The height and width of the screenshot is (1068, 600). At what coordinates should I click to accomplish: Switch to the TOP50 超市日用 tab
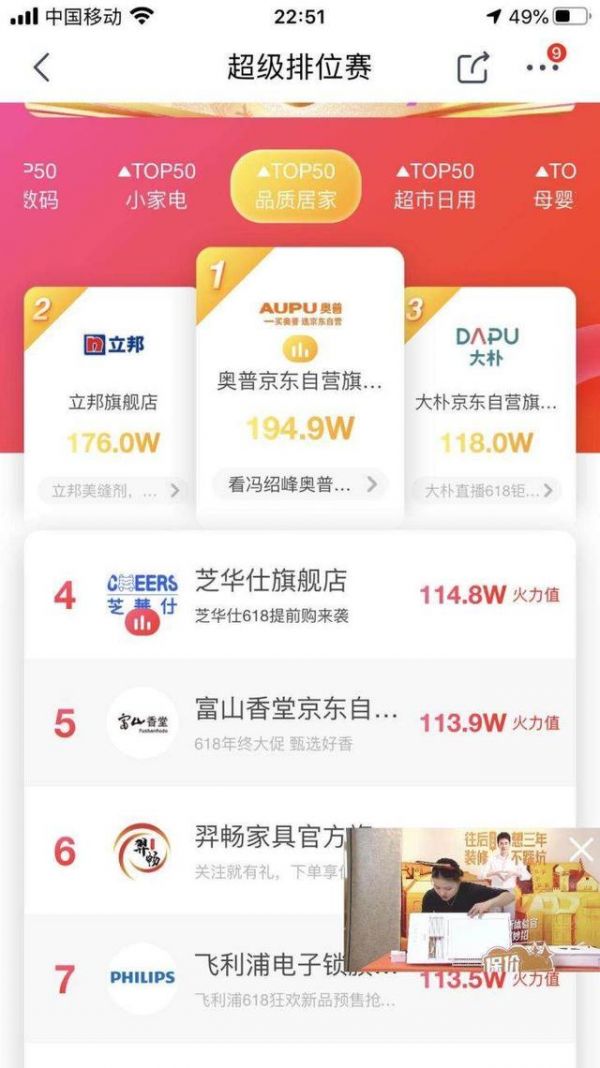tap(434, 185)
